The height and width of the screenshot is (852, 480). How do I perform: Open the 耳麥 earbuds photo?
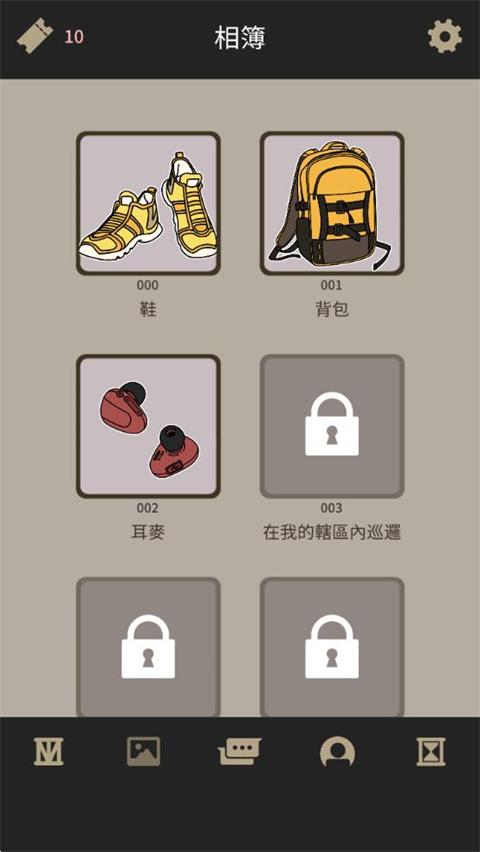(x=148, y=426)
